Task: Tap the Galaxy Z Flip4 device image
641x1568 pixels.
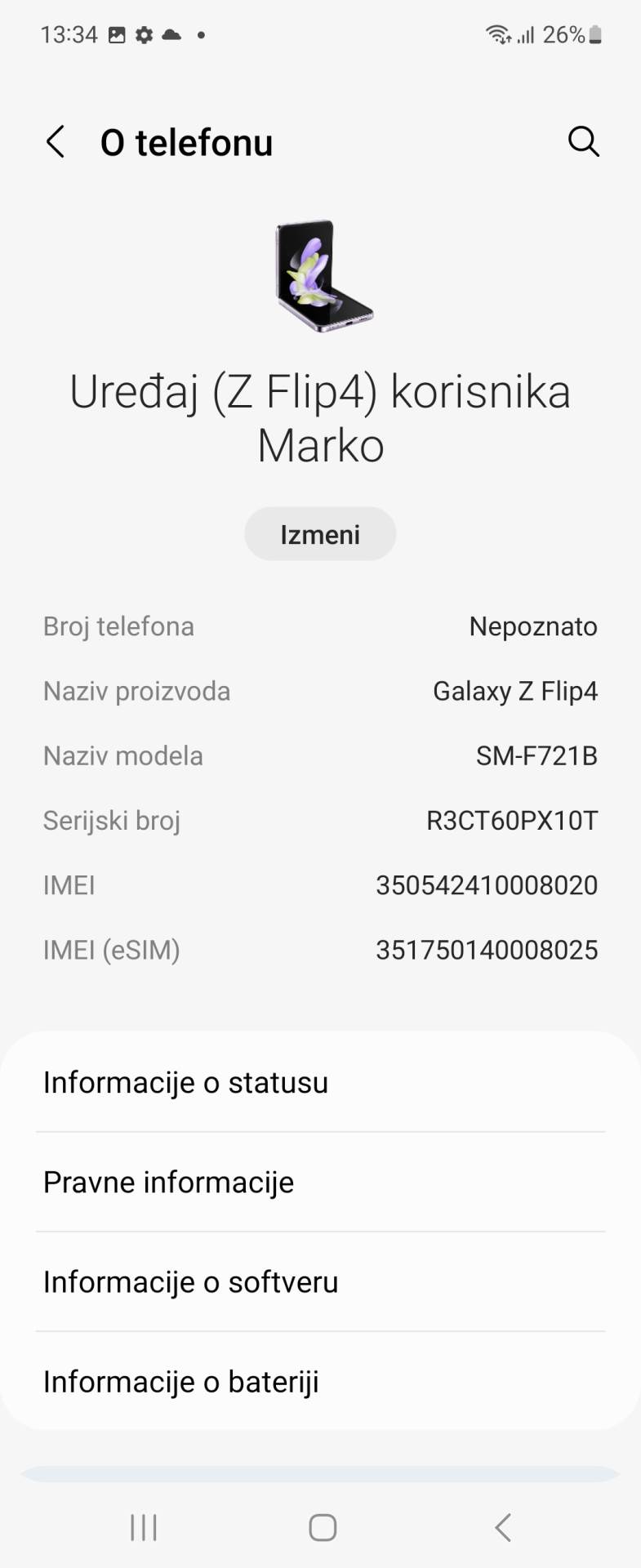Action: pos(320,278)
